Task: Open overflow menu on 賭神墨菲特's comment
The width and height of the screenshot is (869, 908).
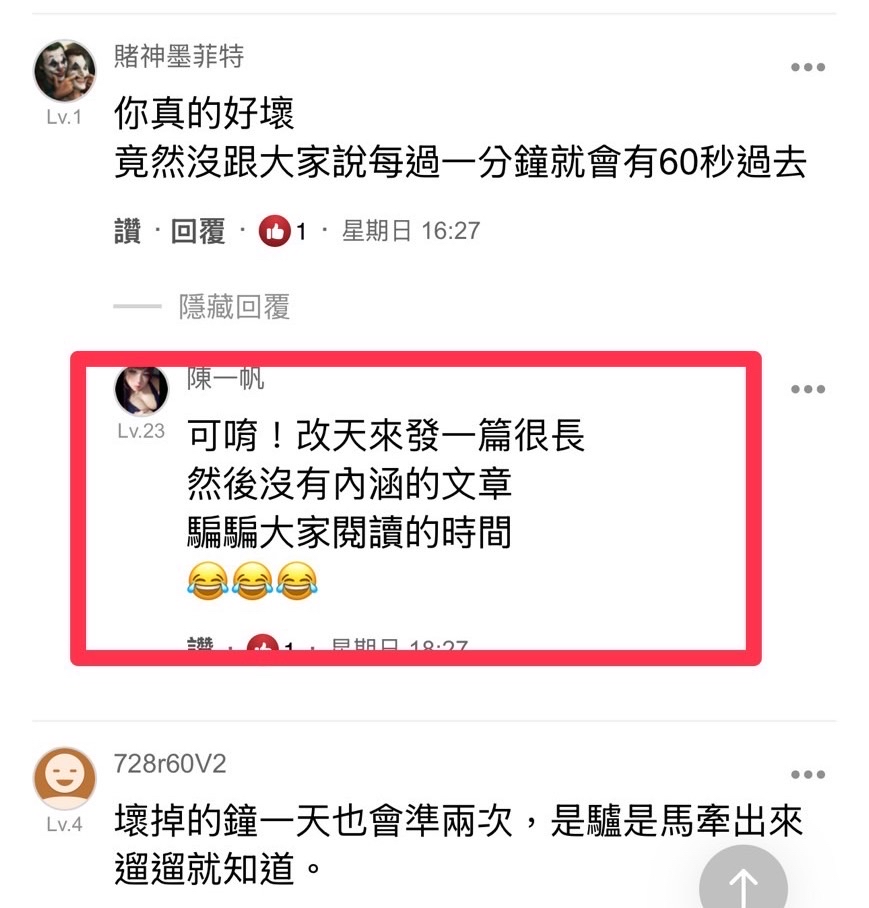Action: [x=808, y=67]
